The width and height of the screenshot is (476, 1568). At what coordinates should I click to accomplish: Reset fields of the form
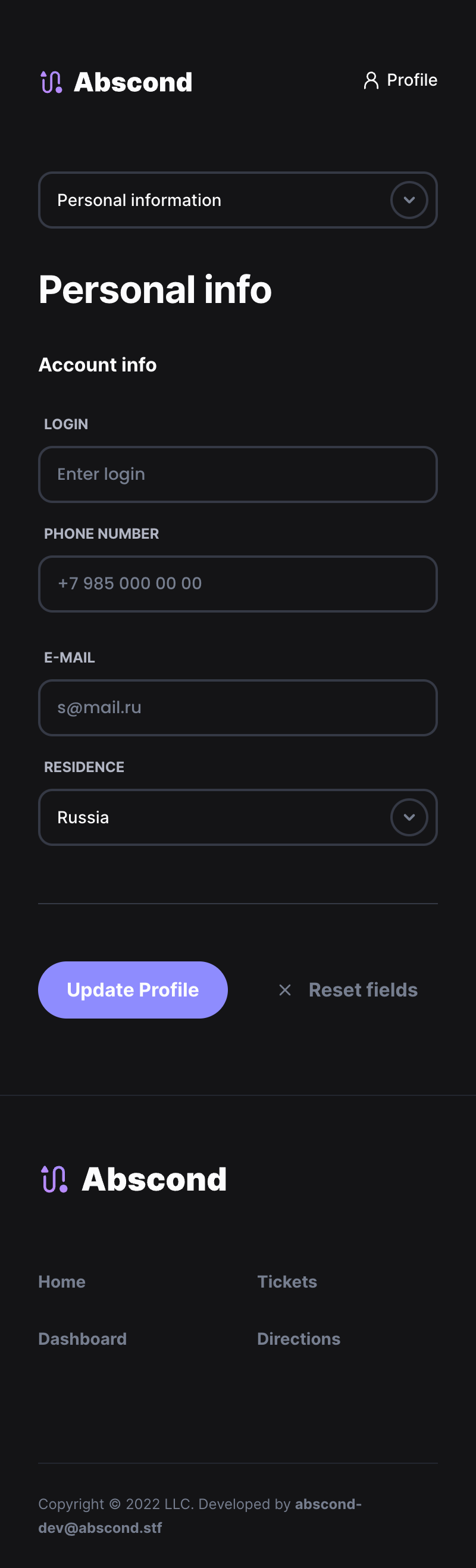pos(347,990)
